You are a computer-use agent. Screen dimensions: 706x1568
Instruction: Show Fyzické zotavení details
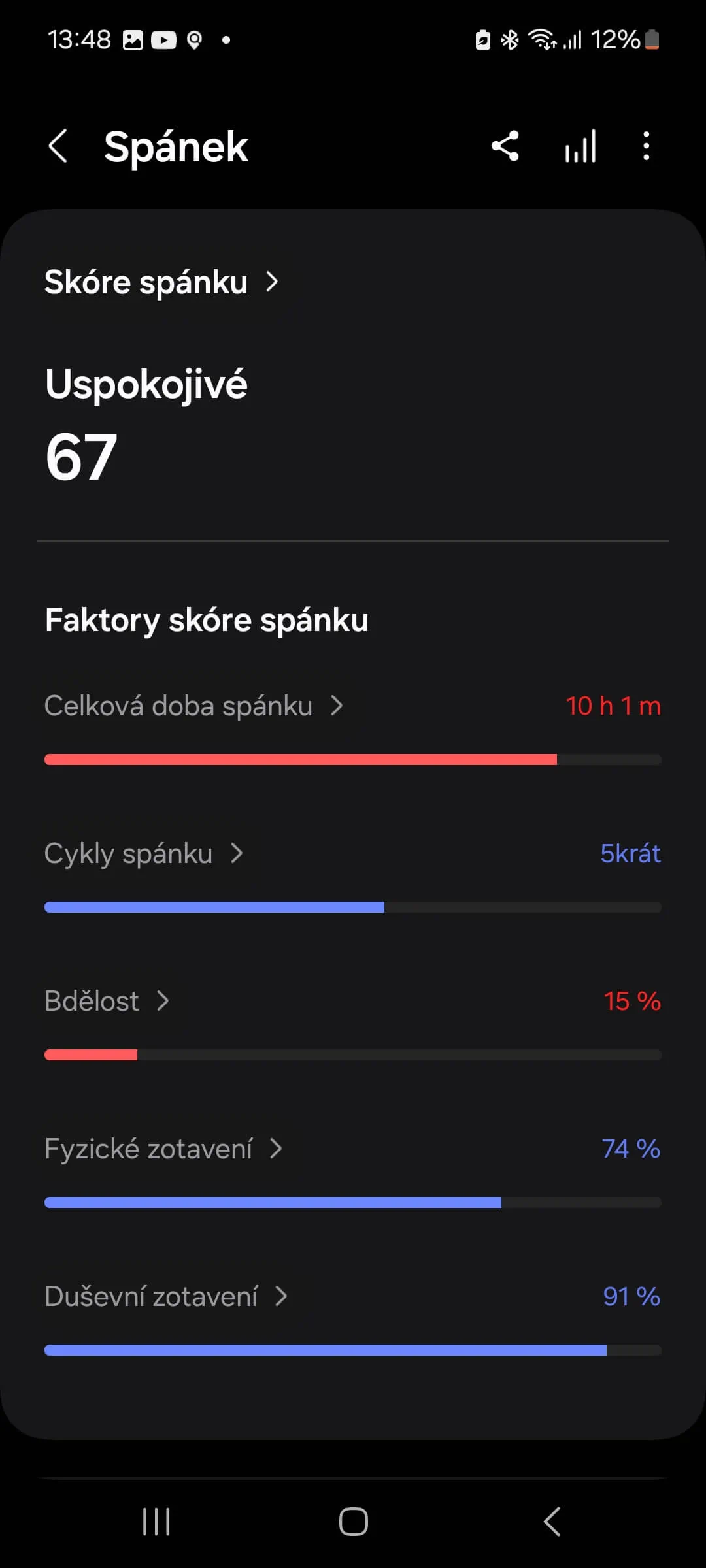[163, 1149]
